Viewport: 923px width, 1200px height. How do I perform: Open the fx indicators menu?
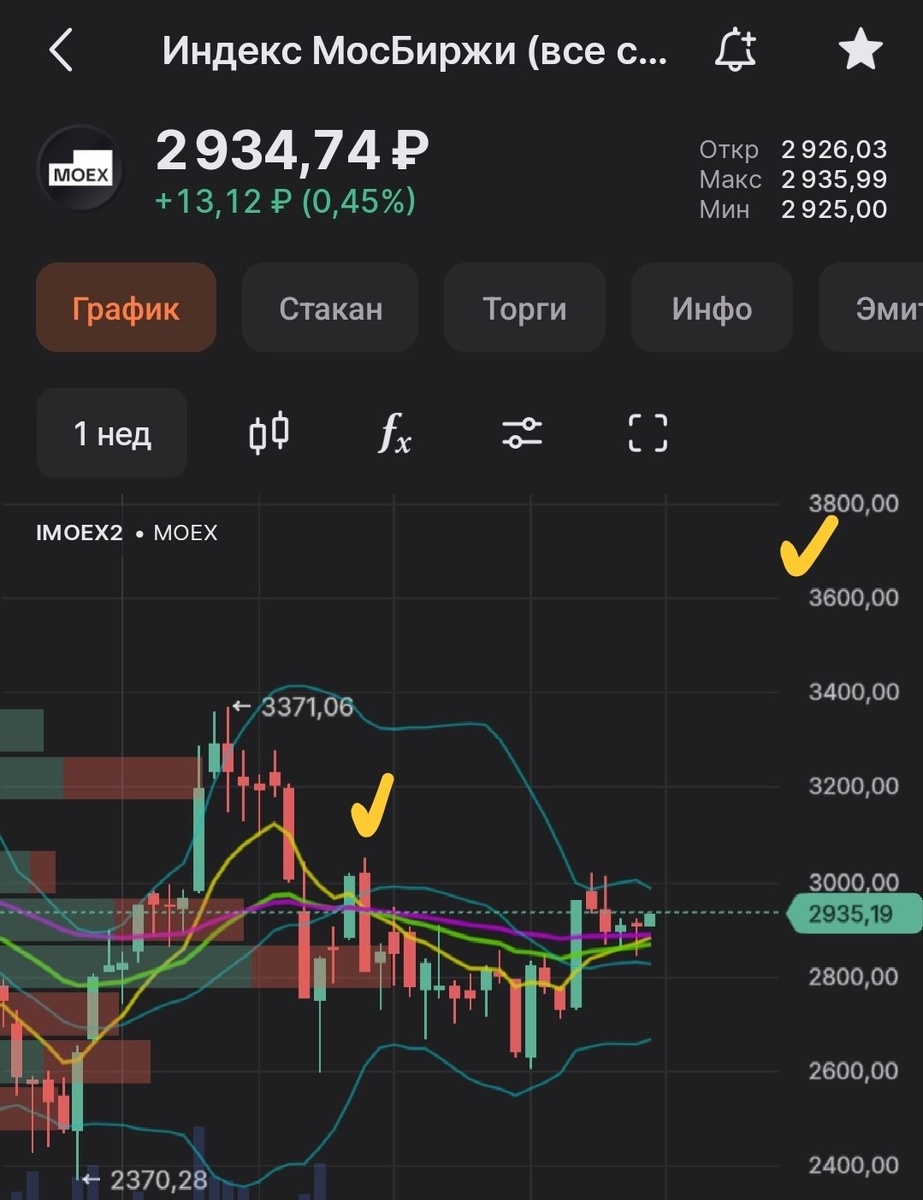tap(394, 433)
